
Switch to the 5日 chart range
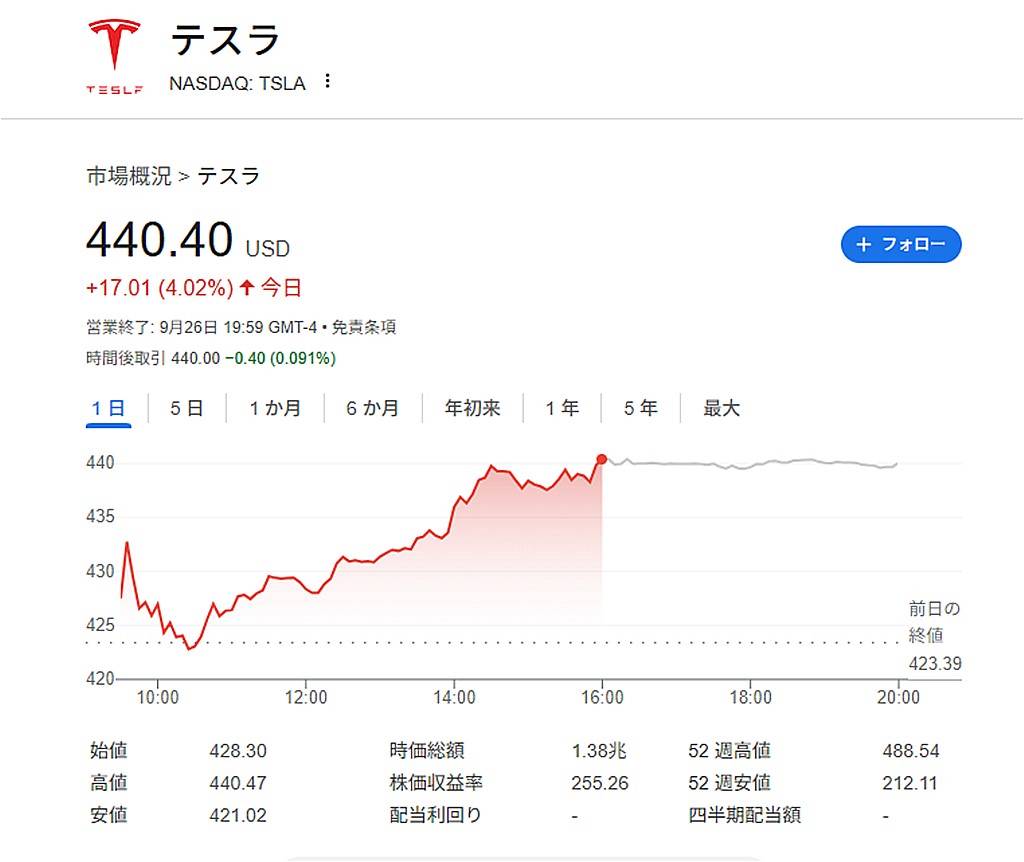click(x=187, y=408)
